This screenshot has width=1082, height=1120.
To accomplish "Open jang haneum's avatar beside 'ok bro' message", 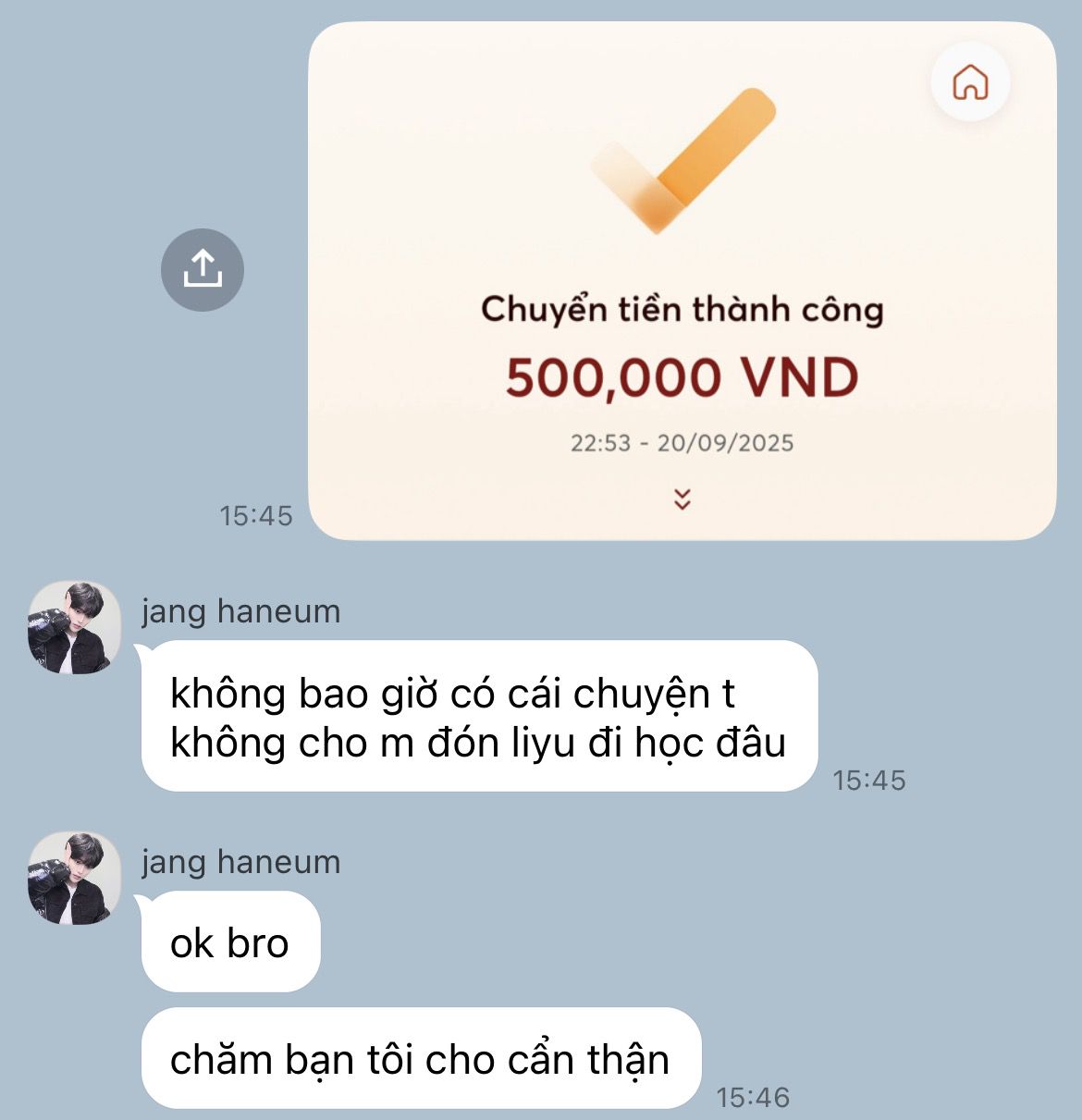I will click(74, 878).
